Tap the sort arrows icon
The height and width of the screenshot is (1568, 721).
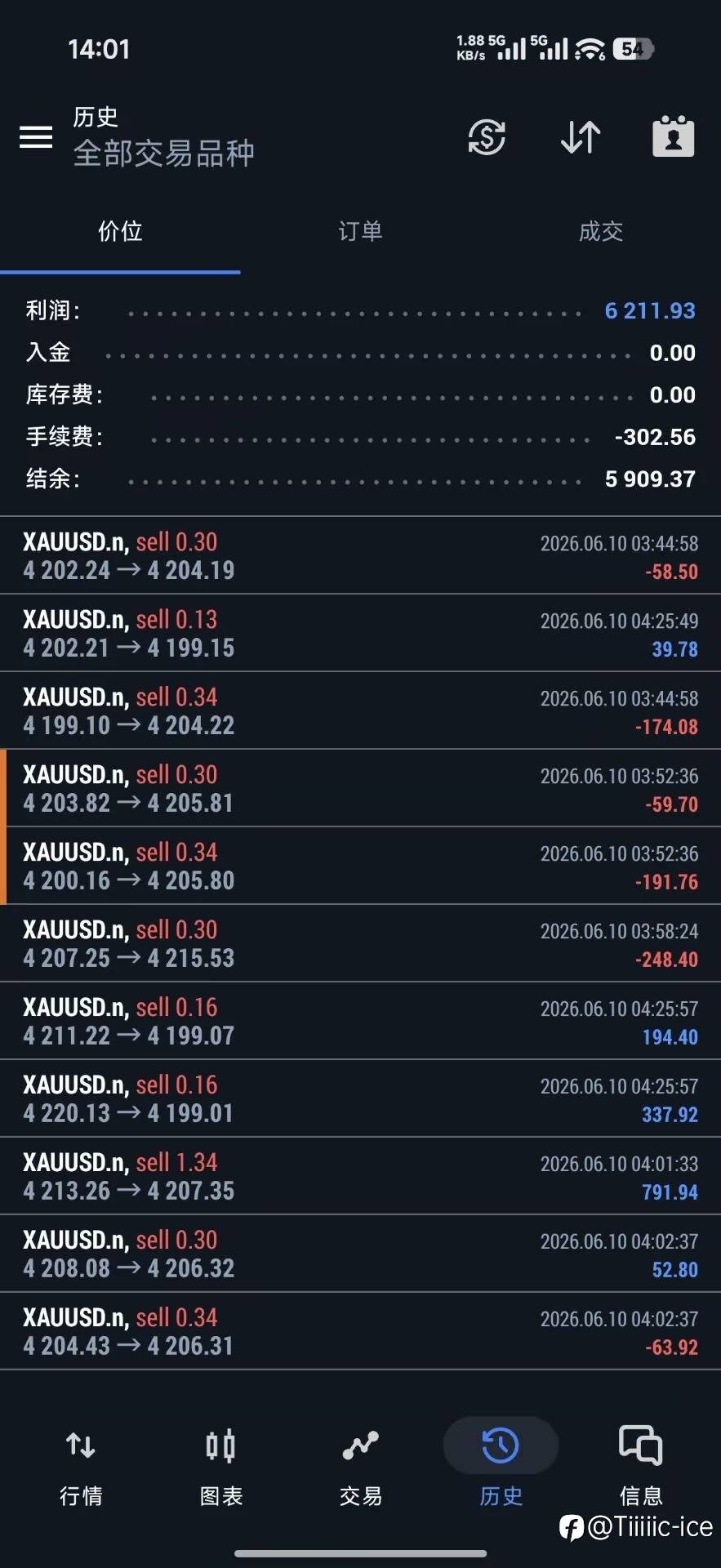[x=581, y=136]
